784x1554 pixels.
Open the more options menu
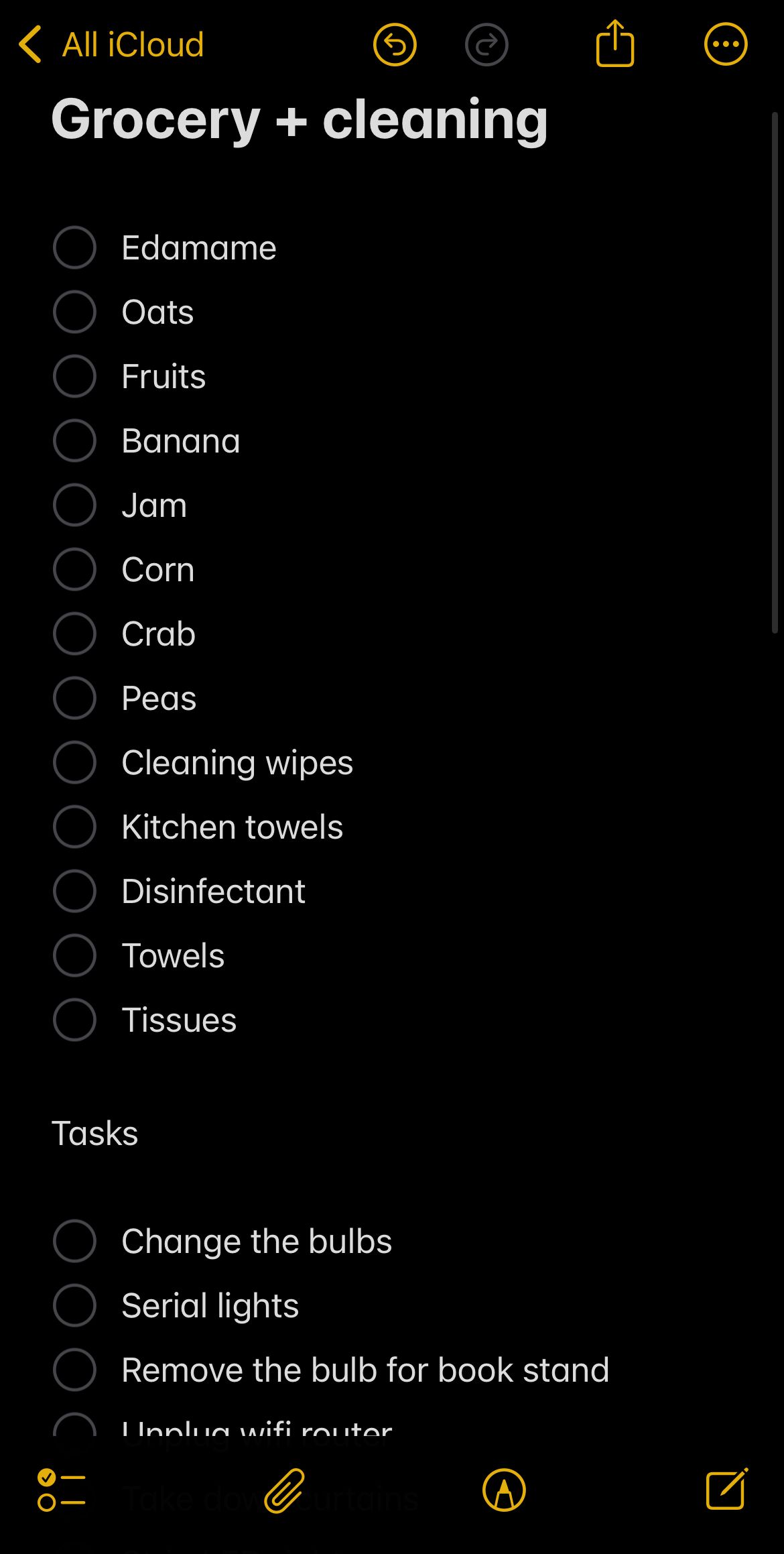726,45
